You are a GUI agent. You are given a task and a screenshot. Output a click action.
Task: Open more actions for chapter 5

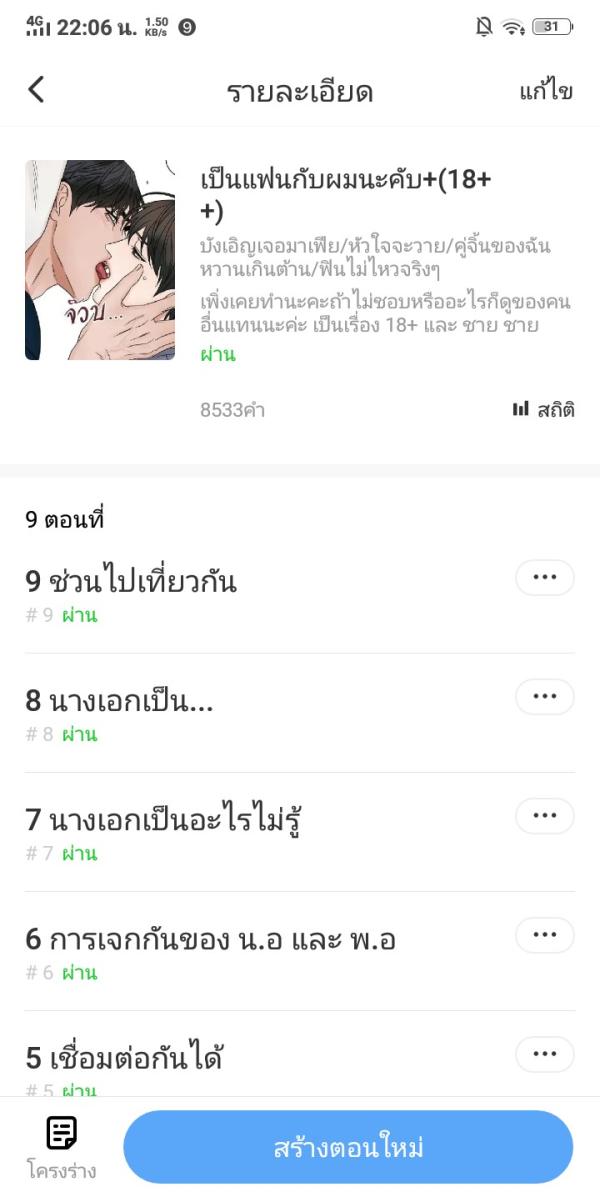coord(545,1054)
